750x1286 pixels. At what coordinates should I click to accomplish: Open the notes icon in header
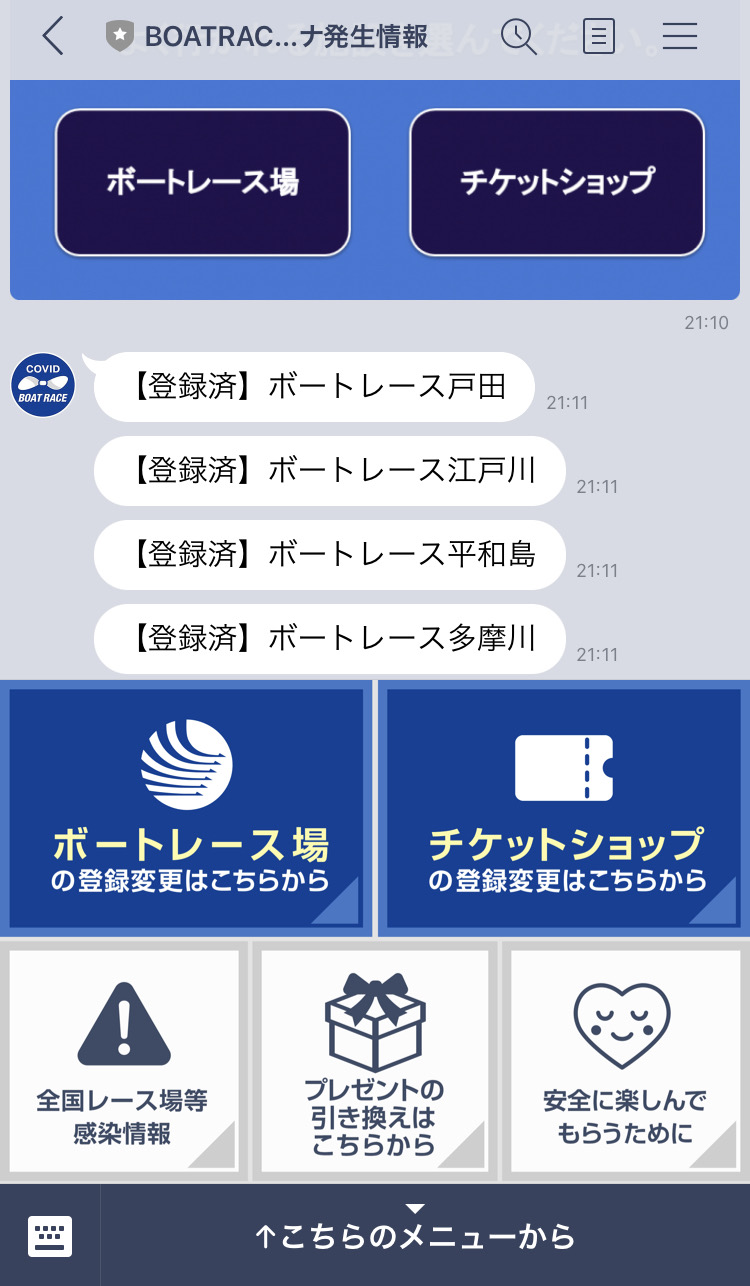click(x=599, y=37)
